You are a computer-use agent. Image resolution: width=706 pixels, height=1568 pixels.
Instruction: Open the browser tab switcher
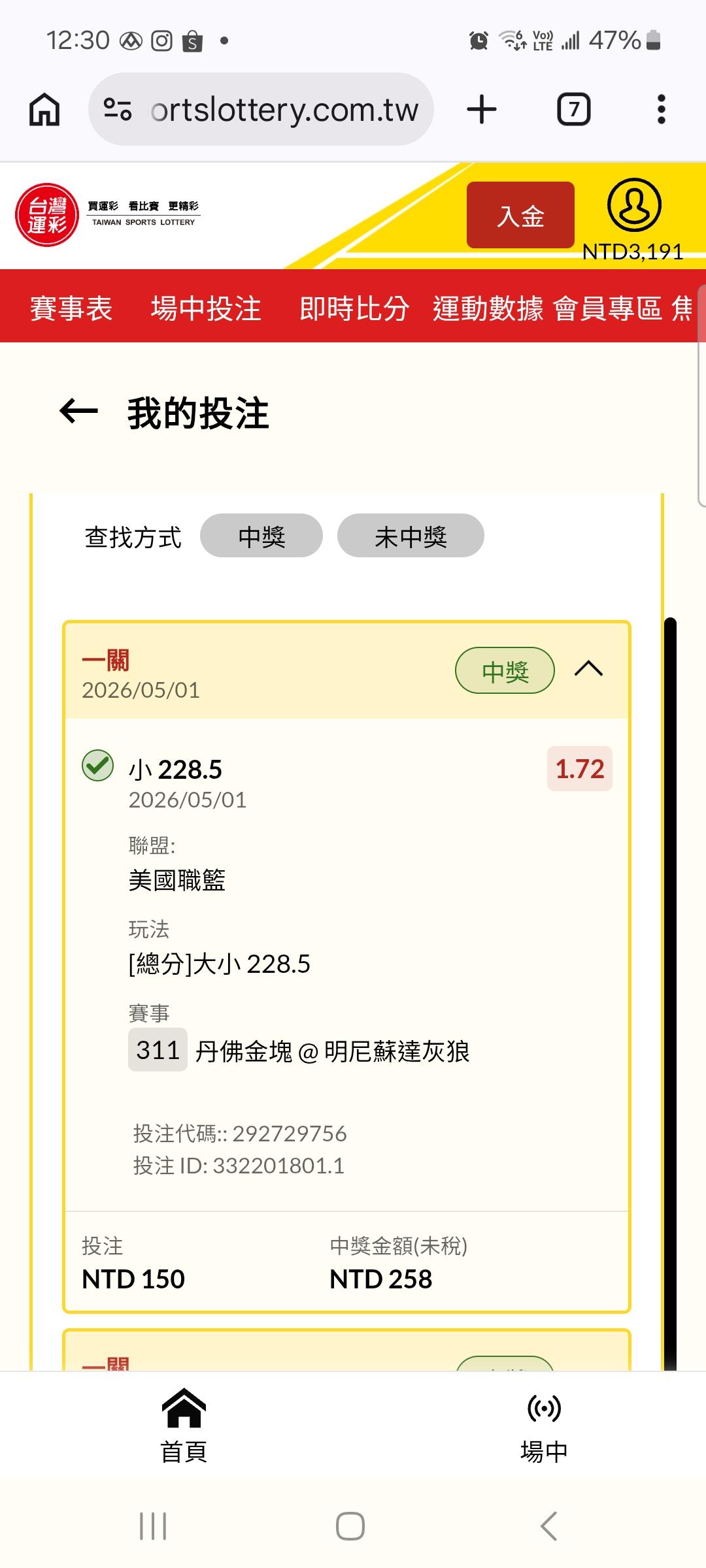click(573, 109)
